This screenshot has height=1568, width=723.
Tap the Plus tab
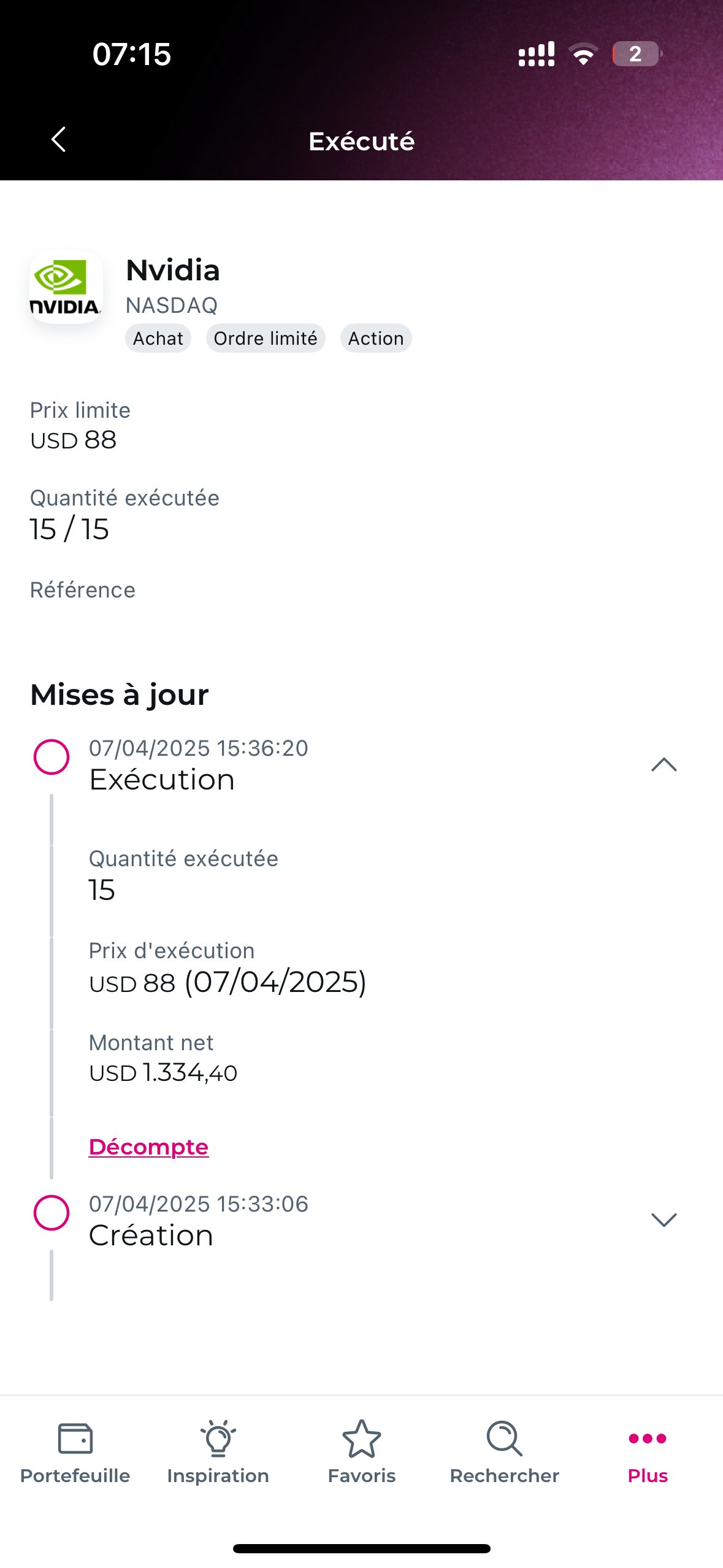point(648,1452)
